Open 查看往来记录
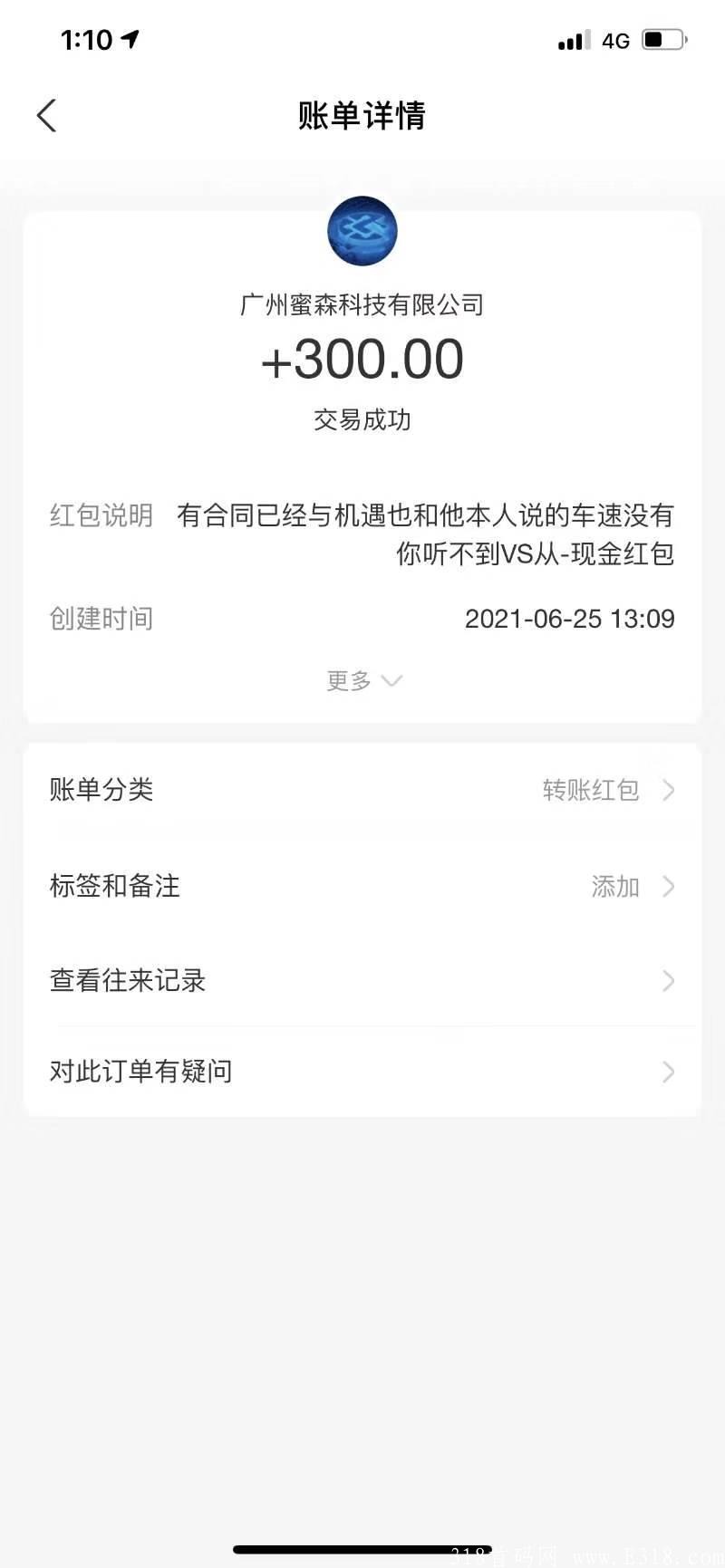Image resolution: width=725 pixels, height=1568 pixels. click(362, 980)
